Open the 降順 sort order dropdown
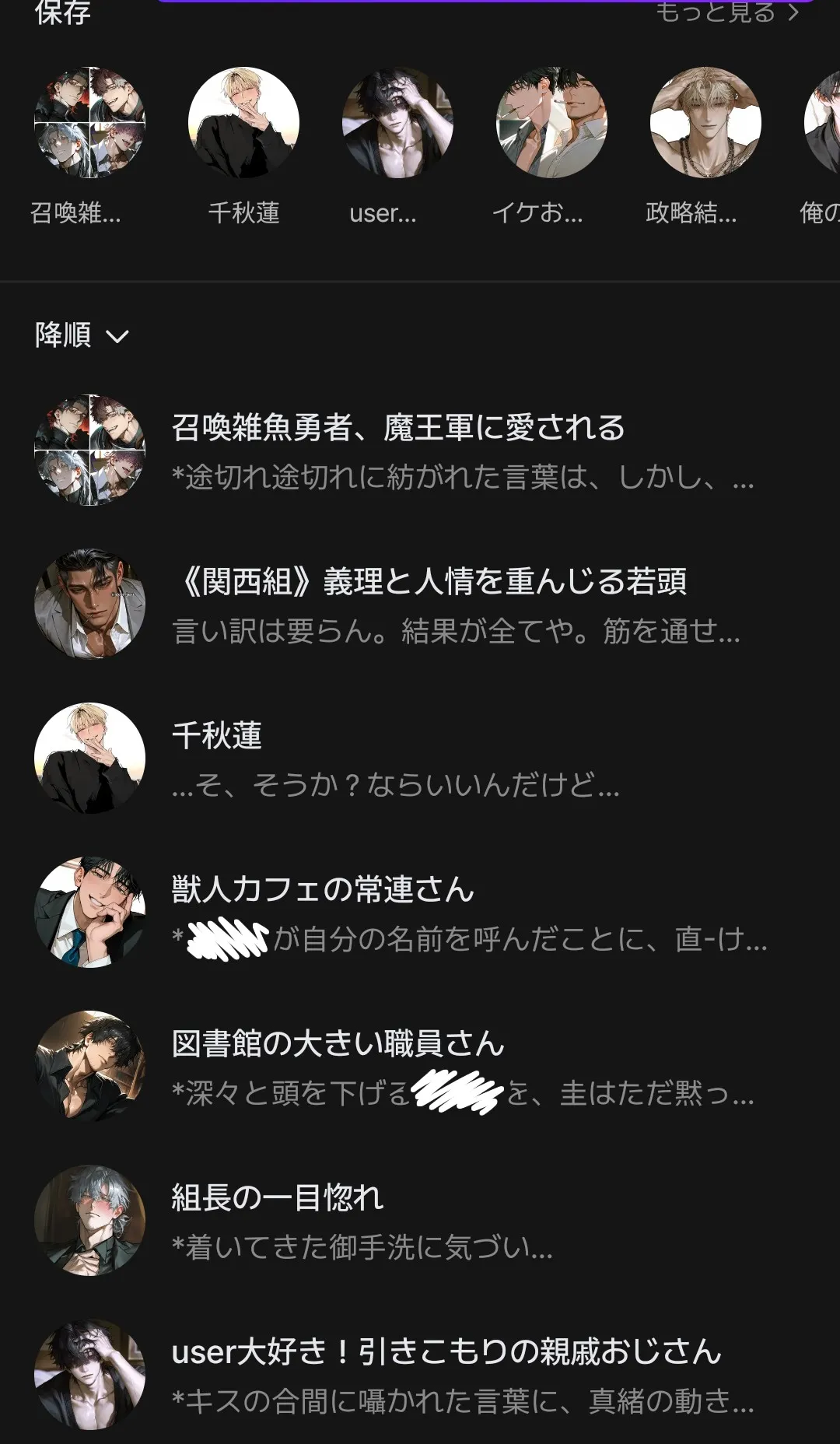840x1444 pixels. click(81, 335)
